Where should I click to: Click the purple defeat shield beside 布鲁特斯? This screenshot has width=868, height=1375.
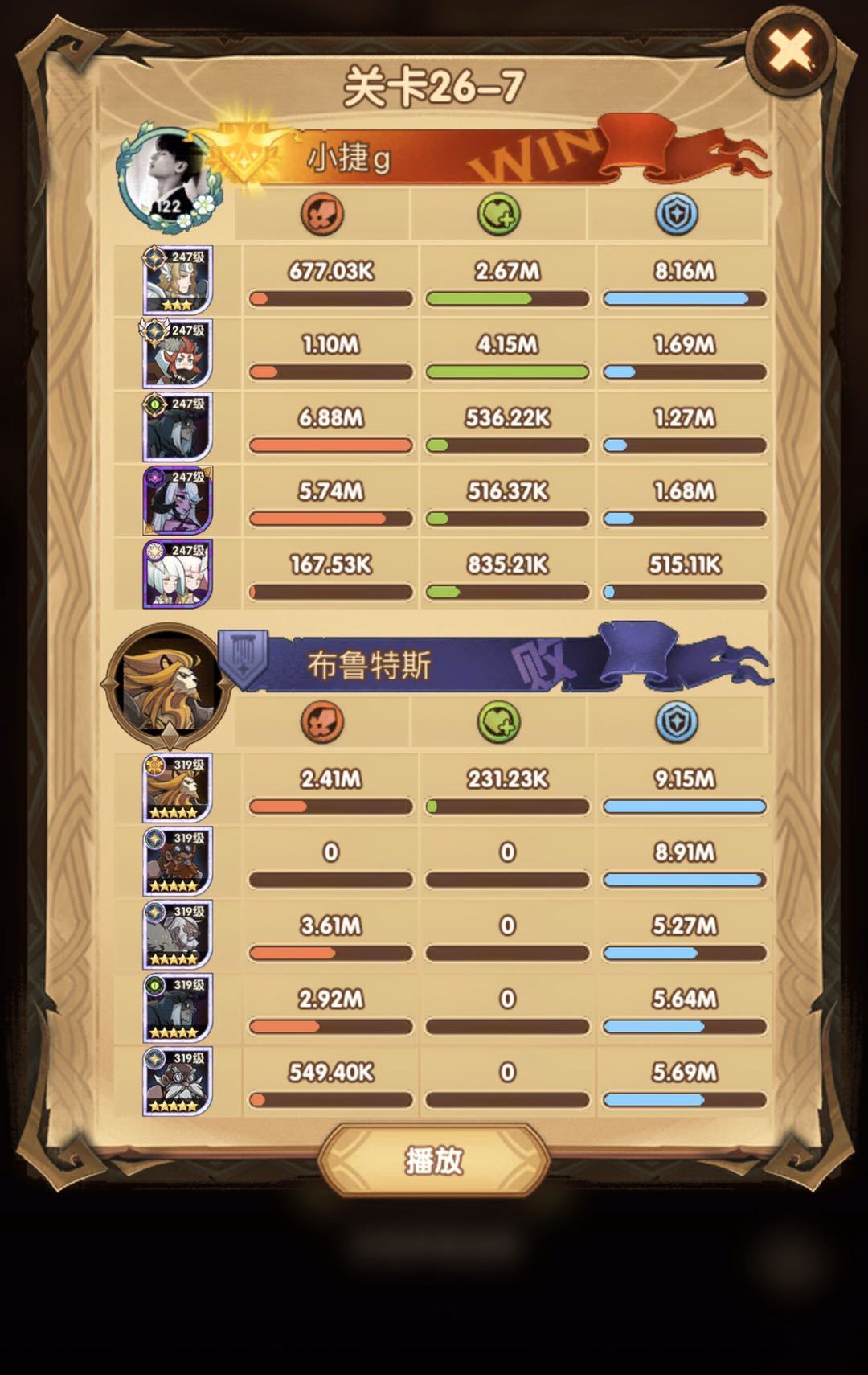pyautogui.click(x=241, y=659)
